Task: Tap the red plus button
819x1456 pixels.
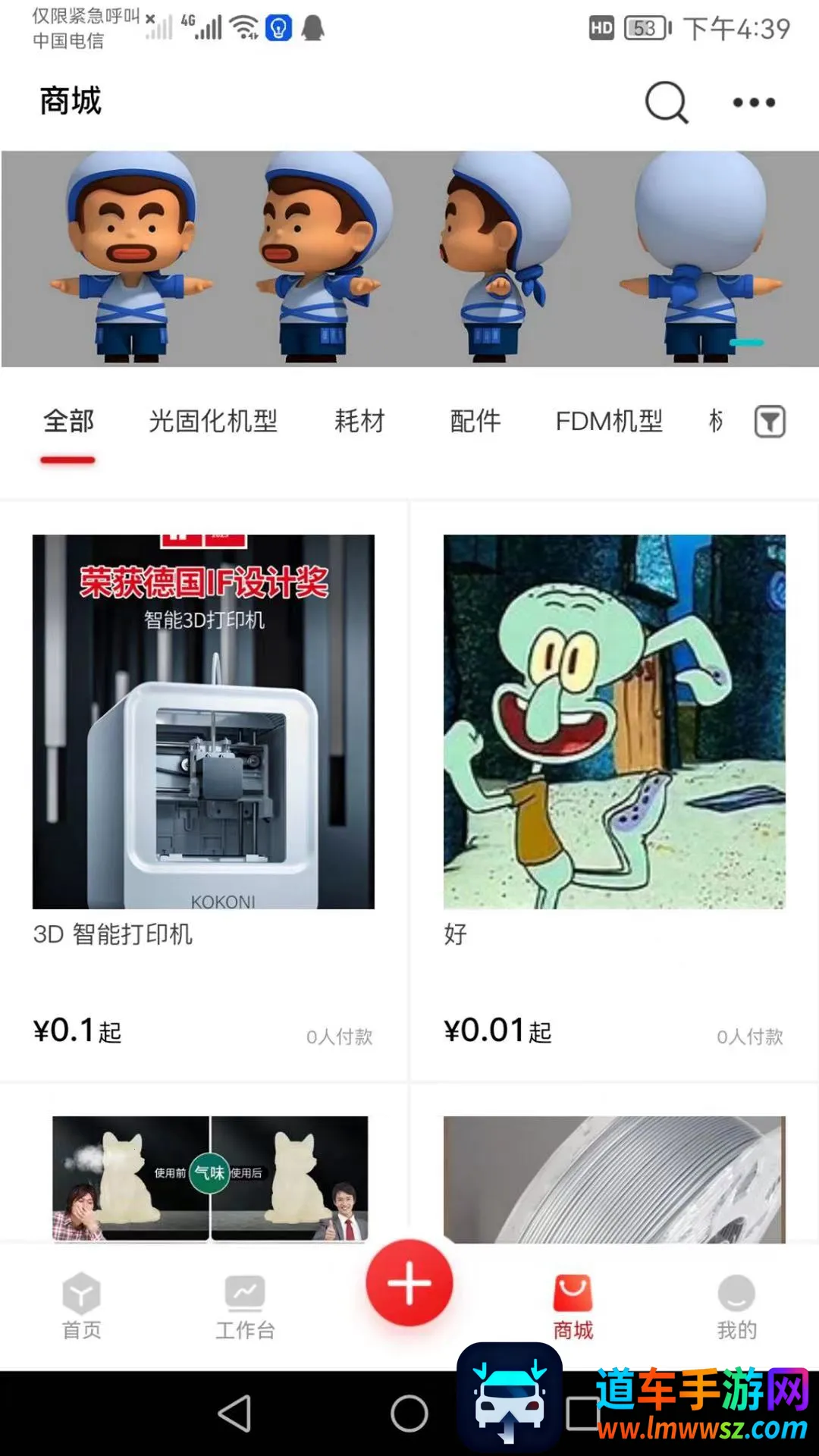Action: pyautogui.click(x=409, y=1283)
